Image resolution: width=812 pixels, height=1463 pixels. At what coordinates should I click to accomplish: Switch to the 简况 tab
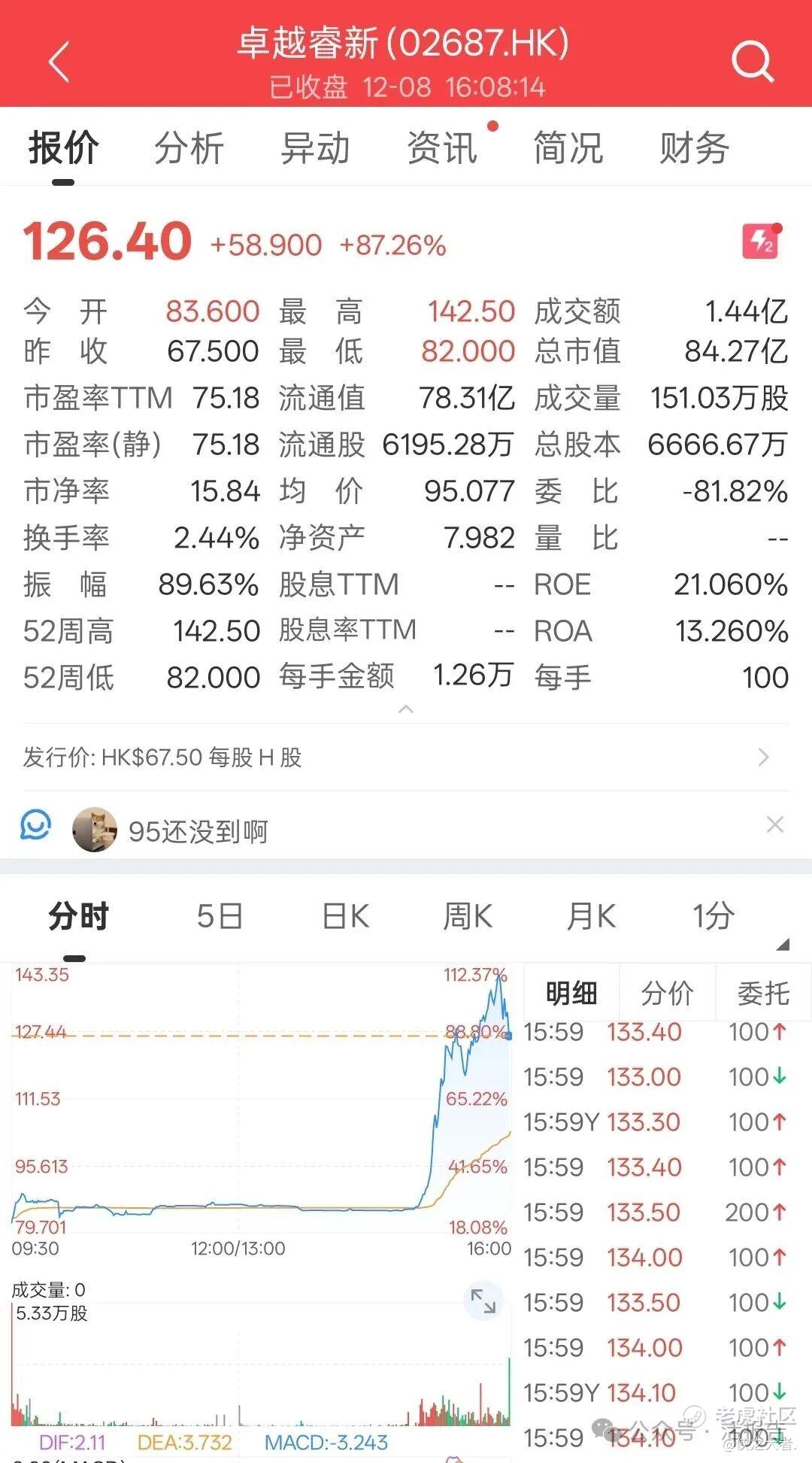[x=568, y=148]
